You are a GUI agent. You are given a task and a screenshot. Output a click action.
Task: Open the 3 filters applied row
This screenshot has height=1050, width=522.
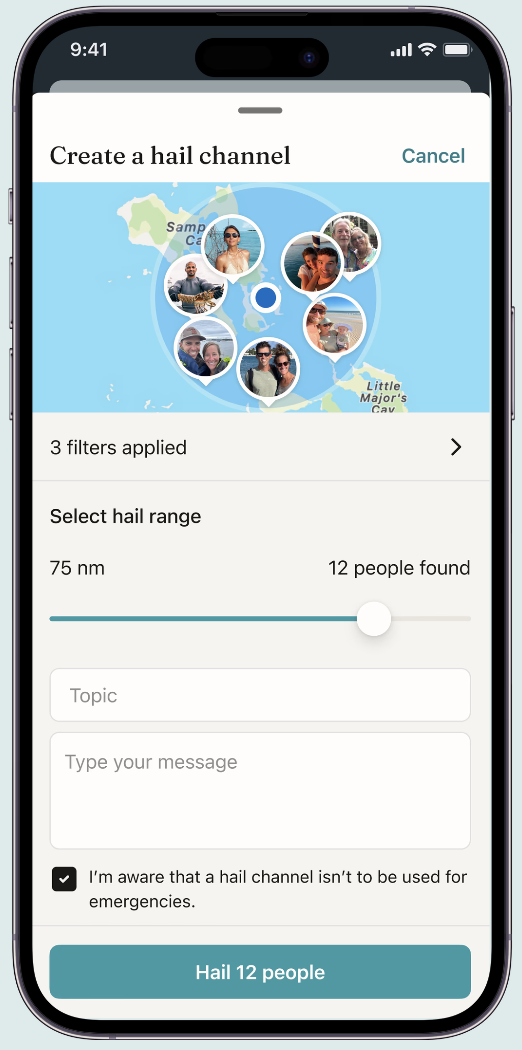261,447
